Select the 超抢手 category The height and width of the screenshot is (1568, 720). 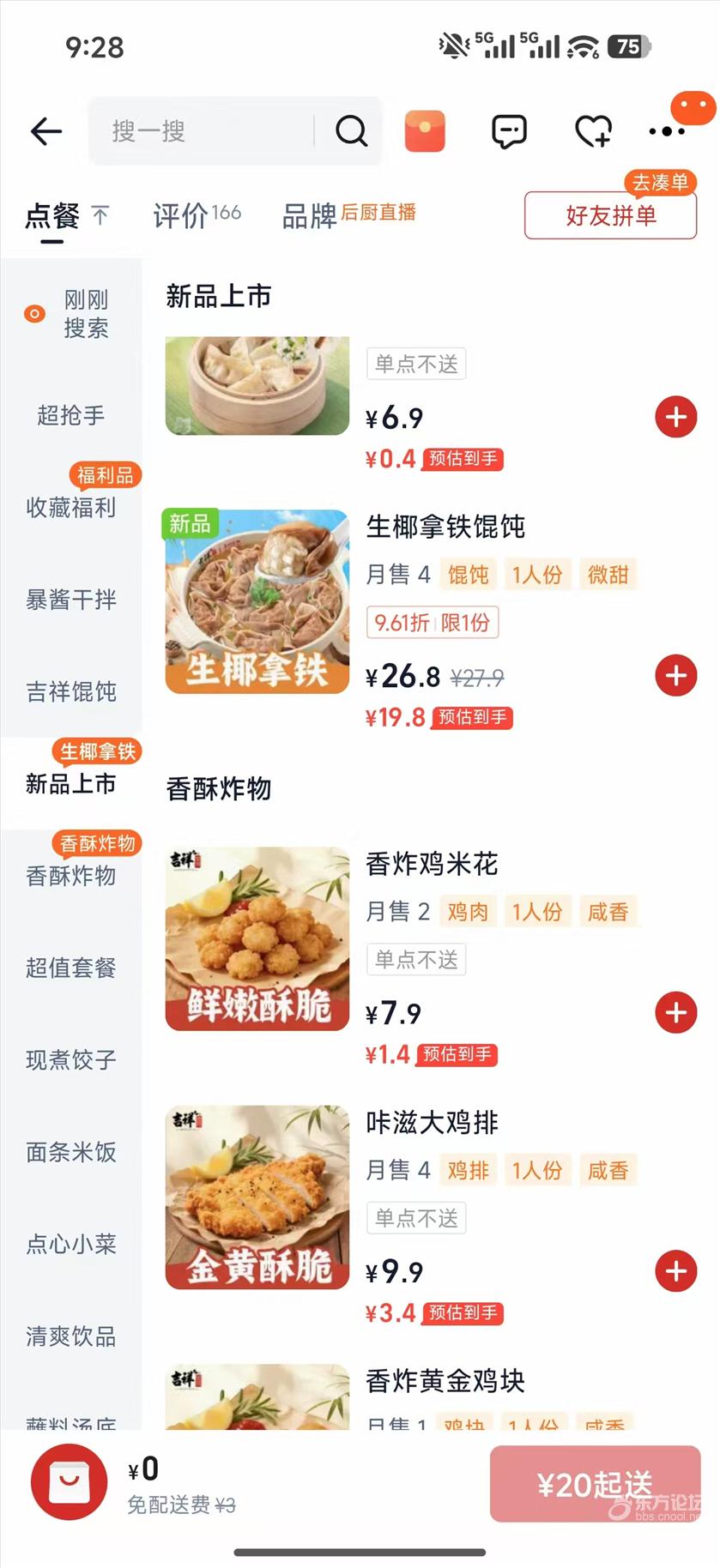(71, 416)
